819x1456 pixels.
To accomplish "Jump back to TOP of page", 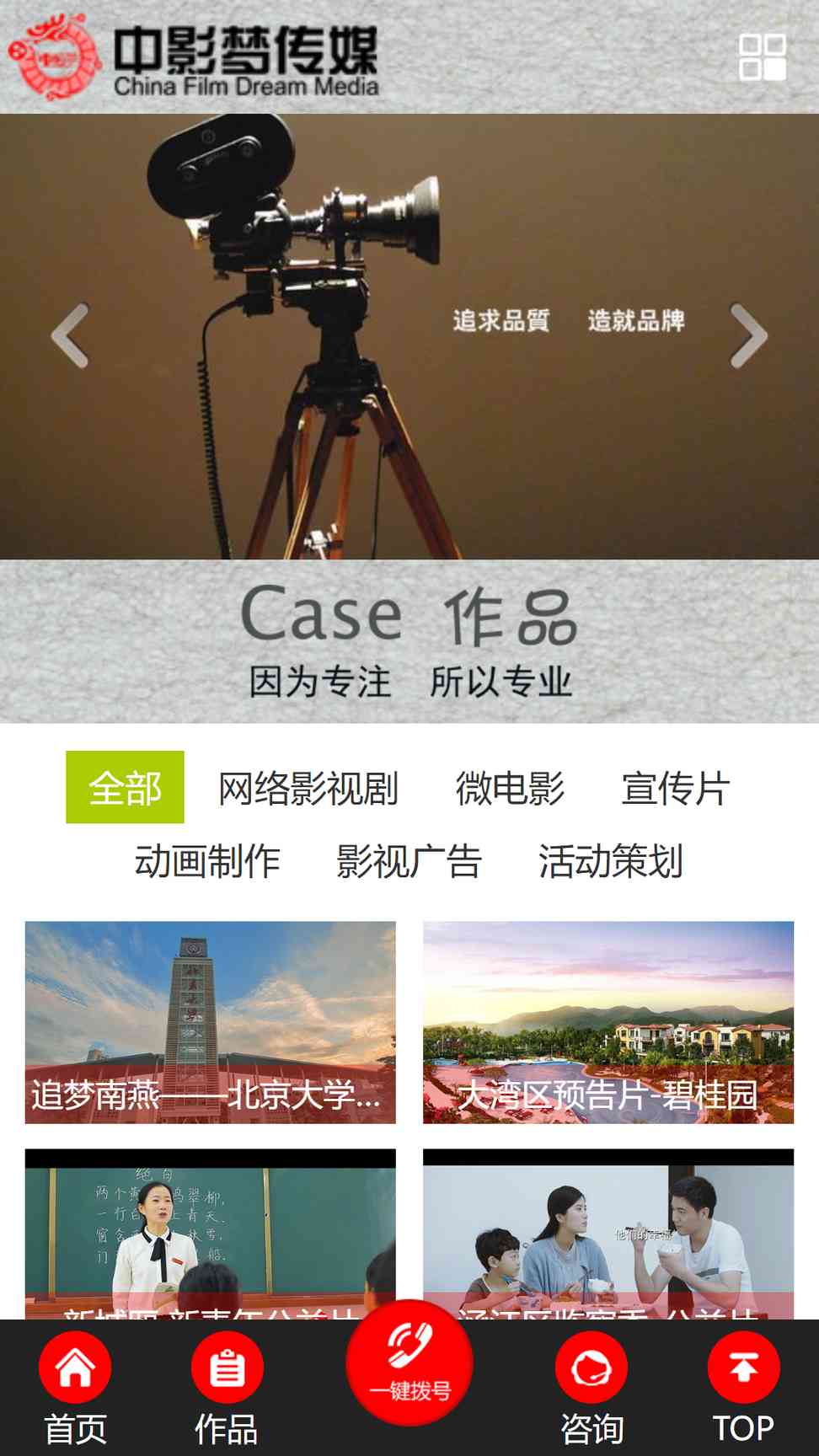I will (x=742, y=1388).
